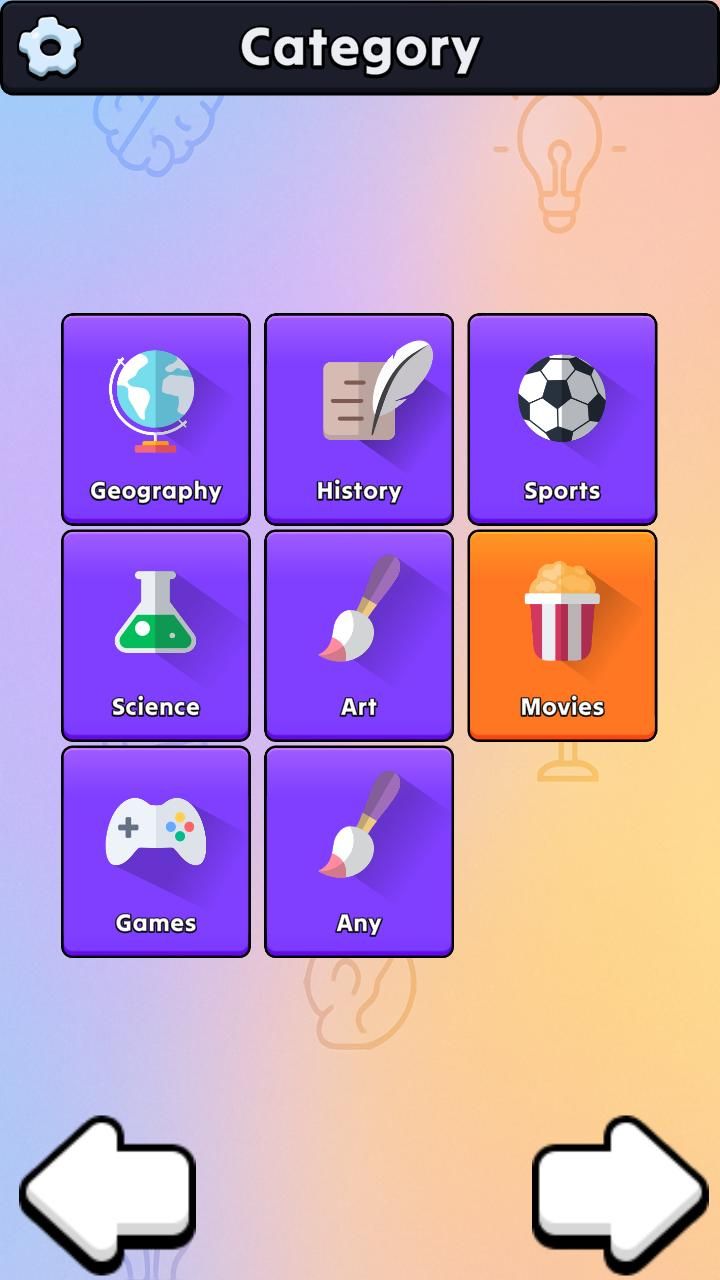
Task: Pick the Sports category
Action: 562,419
